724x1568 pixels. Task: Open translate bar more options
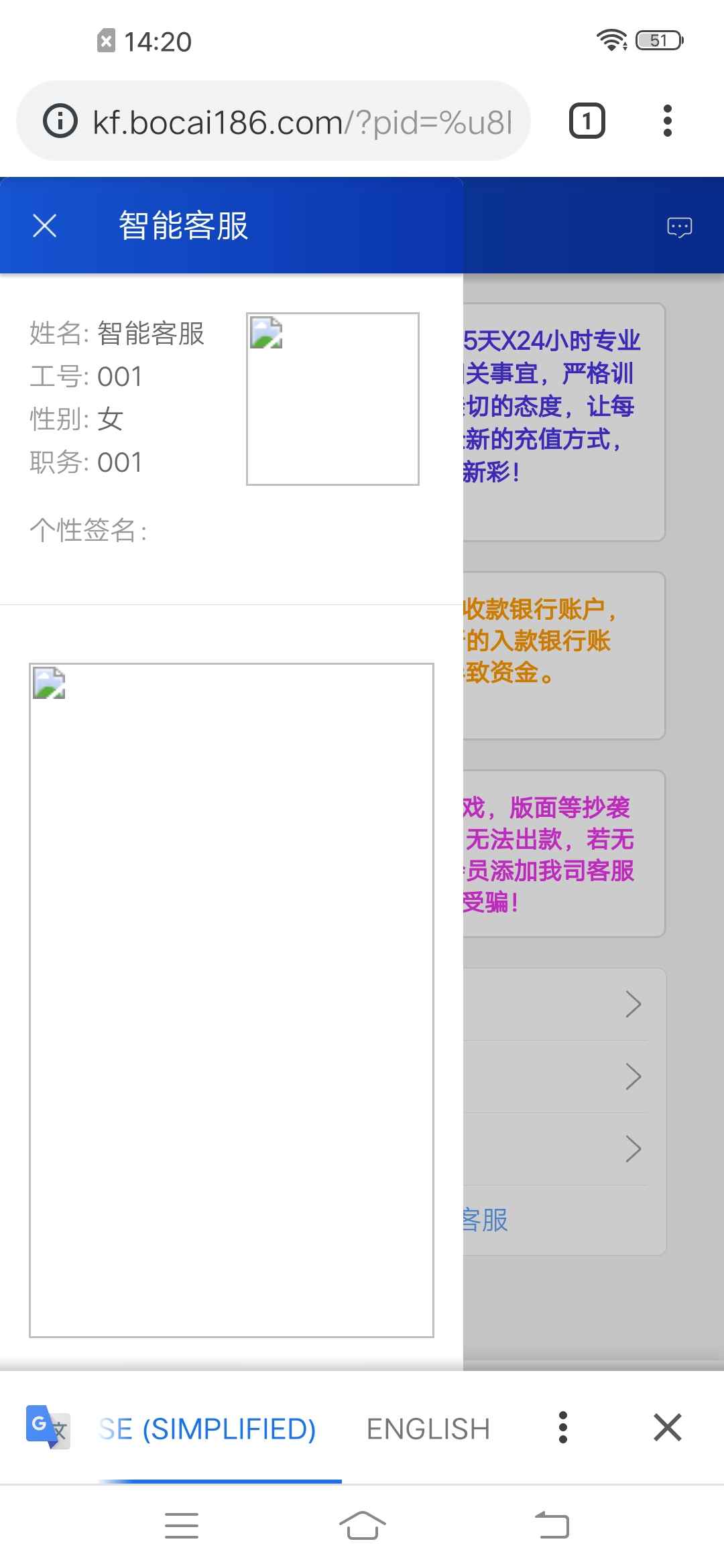point(563,1427)
